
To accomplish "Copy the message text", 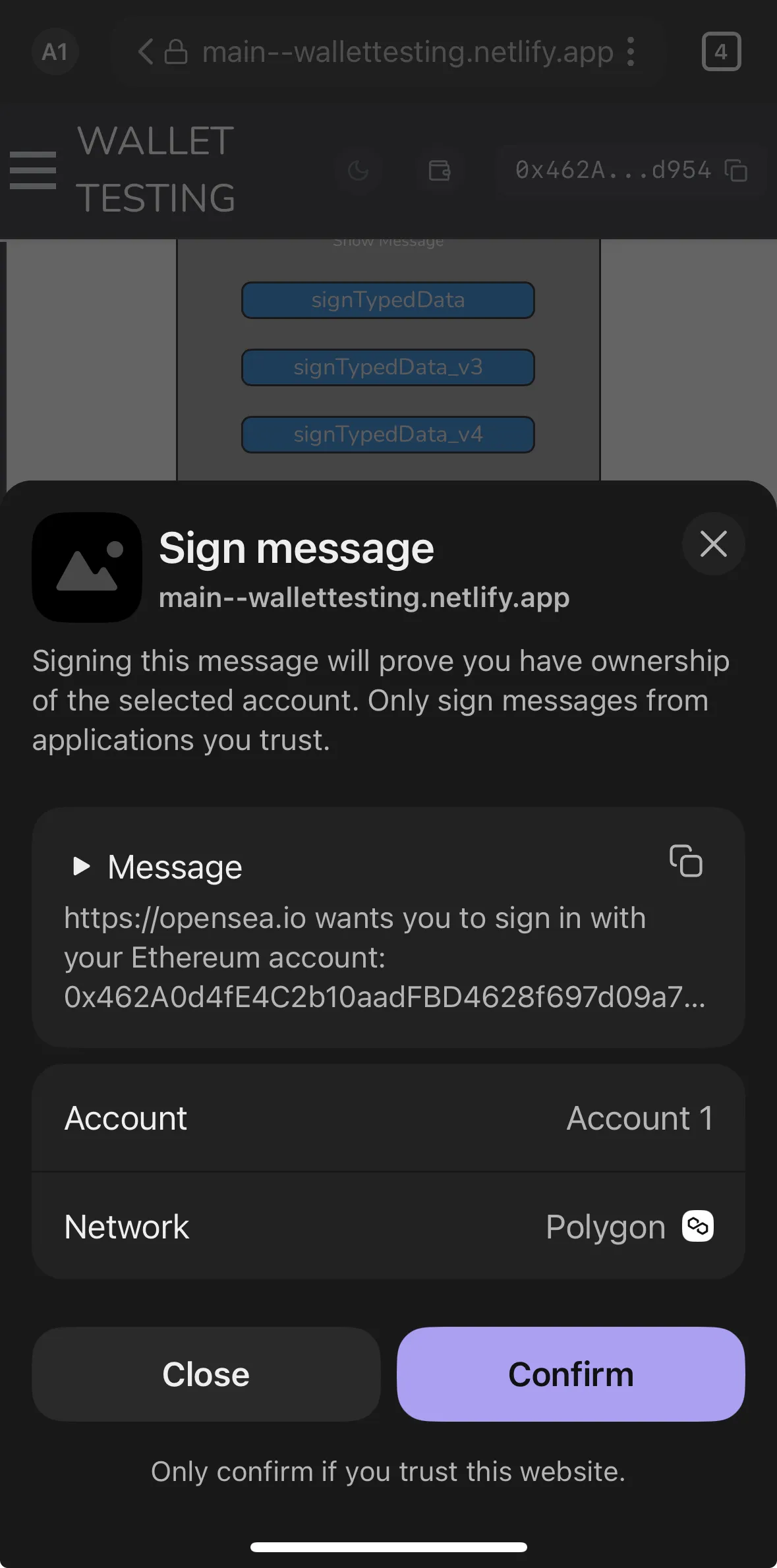I will point(685,861).
